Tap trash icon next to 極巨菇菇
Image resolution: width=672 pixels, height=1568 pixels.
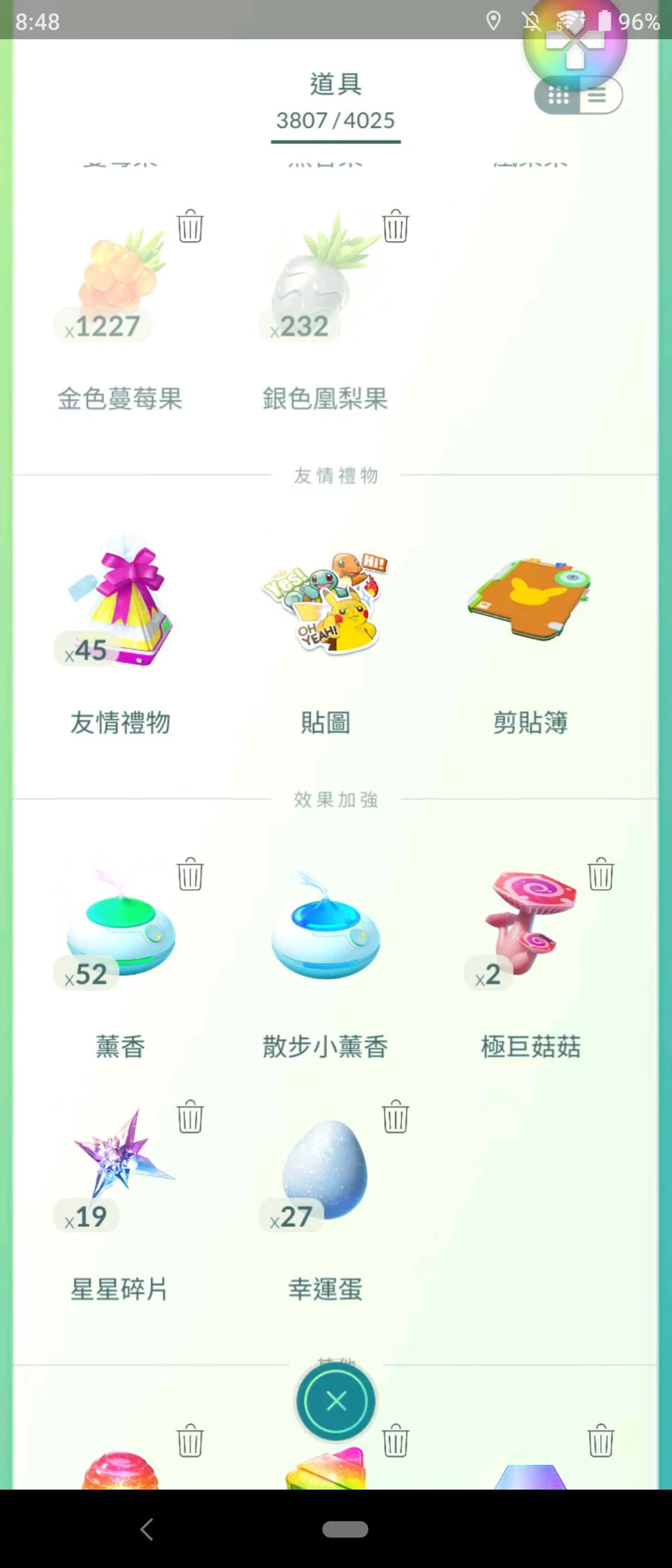(600, 874)
